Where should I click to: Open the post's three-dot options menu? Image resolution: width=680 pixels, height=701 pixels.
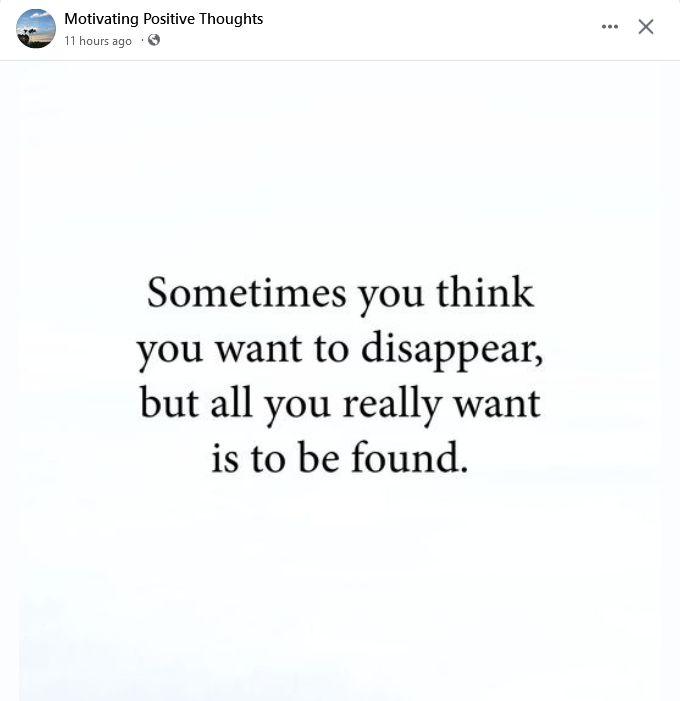[610, 27]
